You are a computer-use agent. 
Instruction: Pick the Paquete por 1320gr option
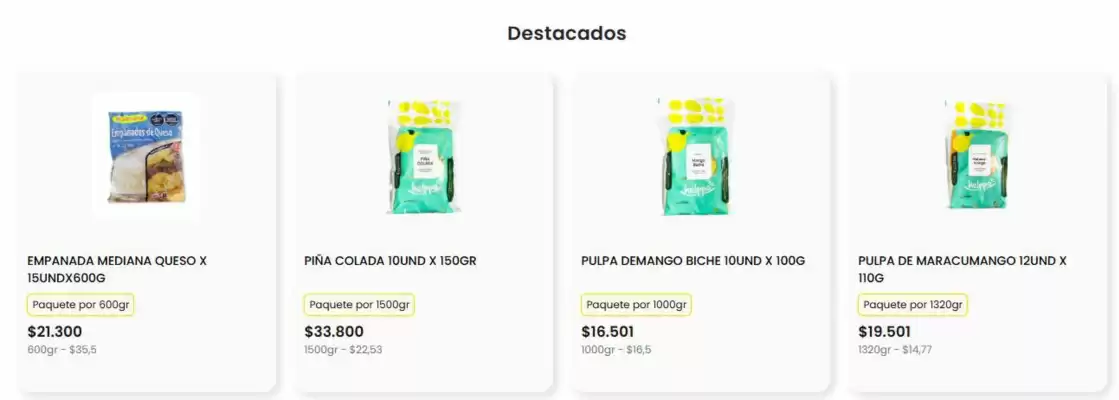click(x=913, y=305)
